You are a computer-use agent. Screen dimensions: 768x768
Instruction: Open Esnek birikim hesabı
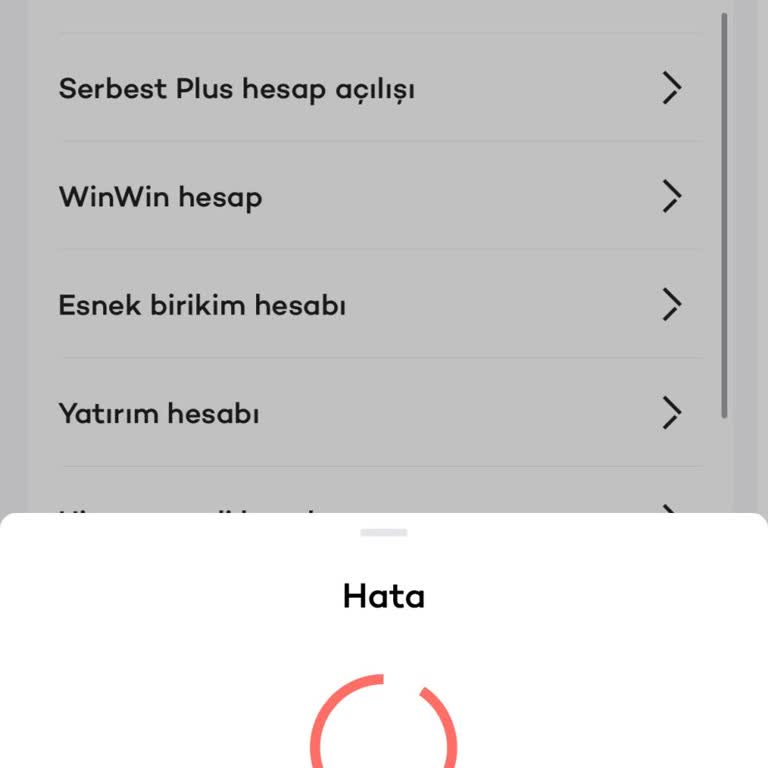pyautogui.click(x=370, y=305)
